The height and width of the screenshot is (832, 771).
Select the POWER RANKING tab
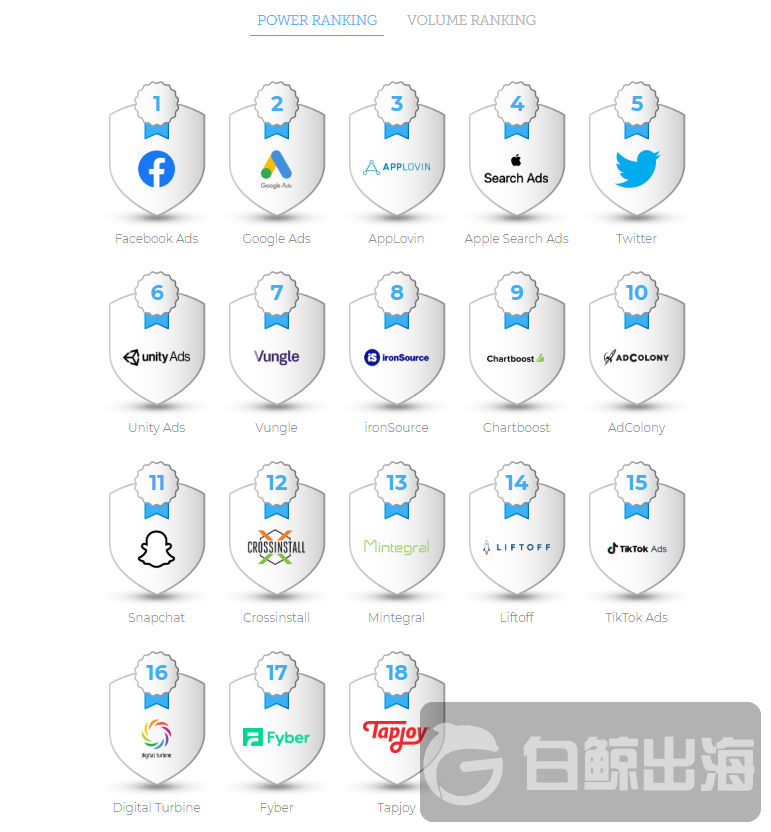(x=317, y=20)
